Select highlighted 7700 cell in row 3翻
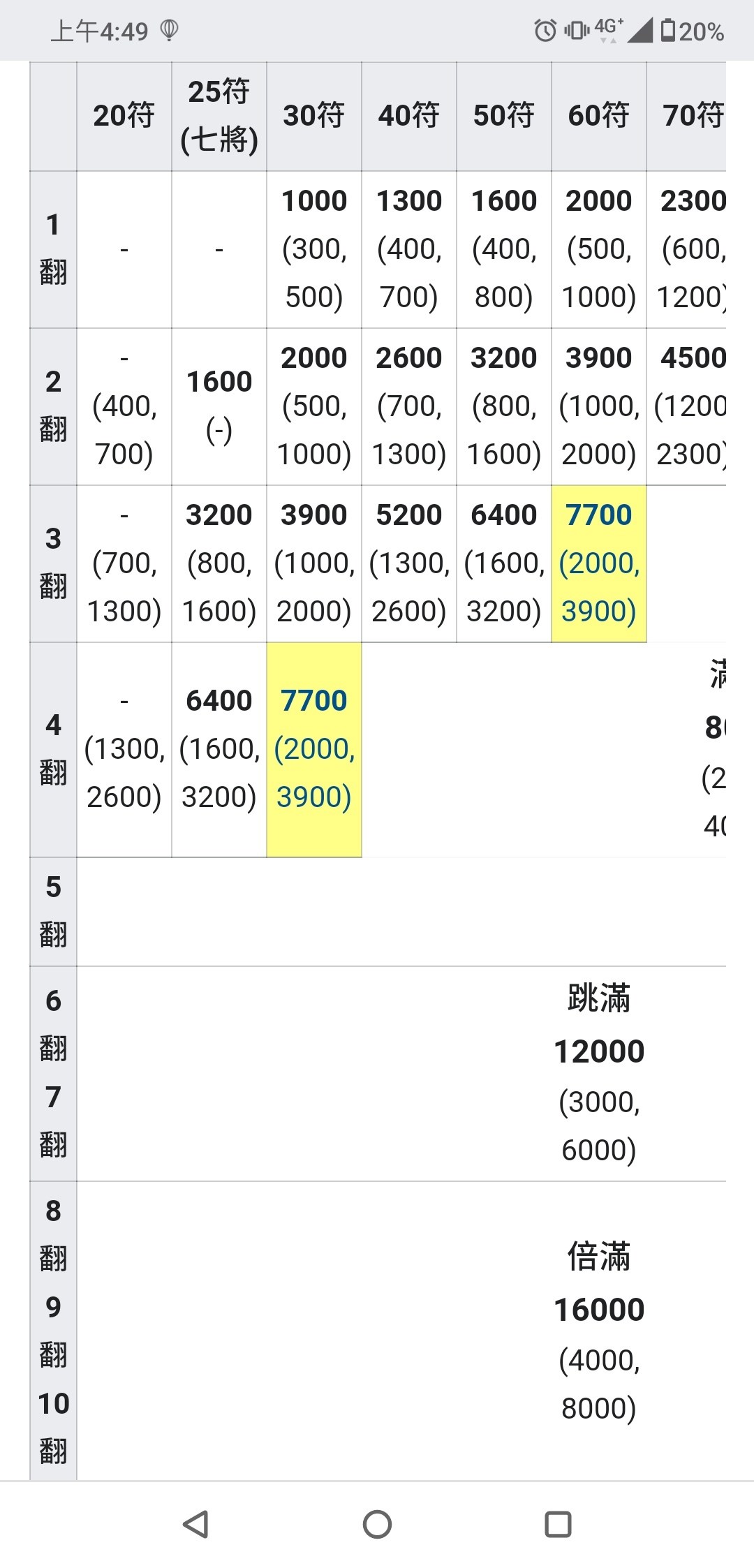The image size is (754, 1568). pos(599,564)
